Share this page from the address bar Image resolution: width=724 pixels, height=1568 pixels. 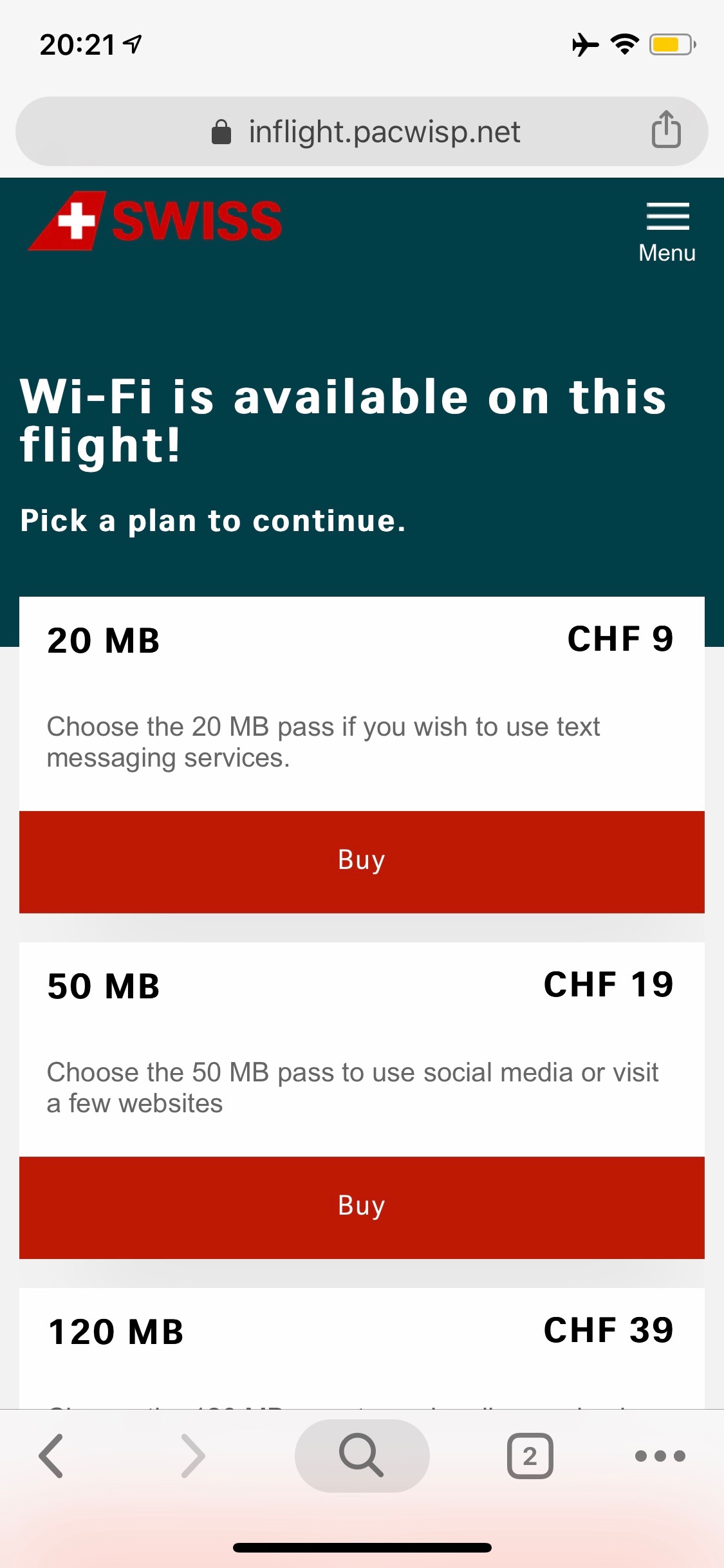666,129
